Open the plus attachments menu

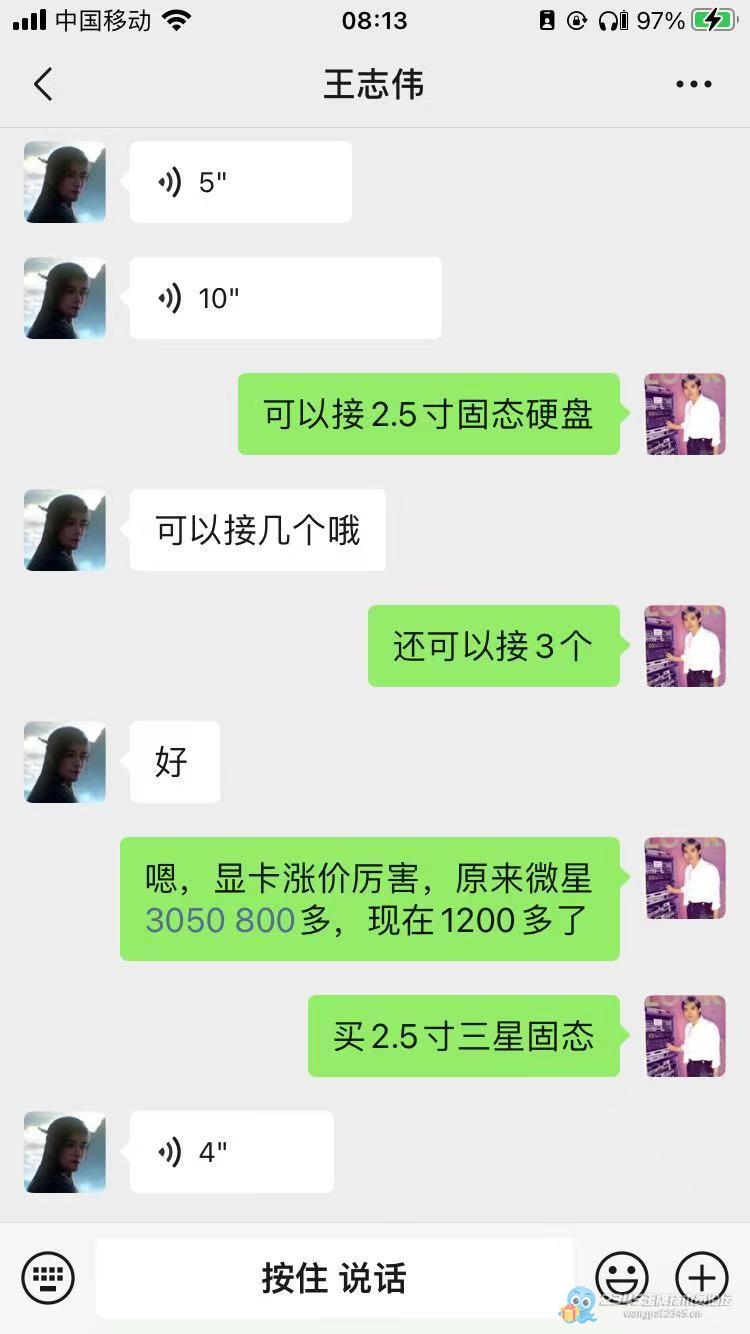coord(702,1277)
